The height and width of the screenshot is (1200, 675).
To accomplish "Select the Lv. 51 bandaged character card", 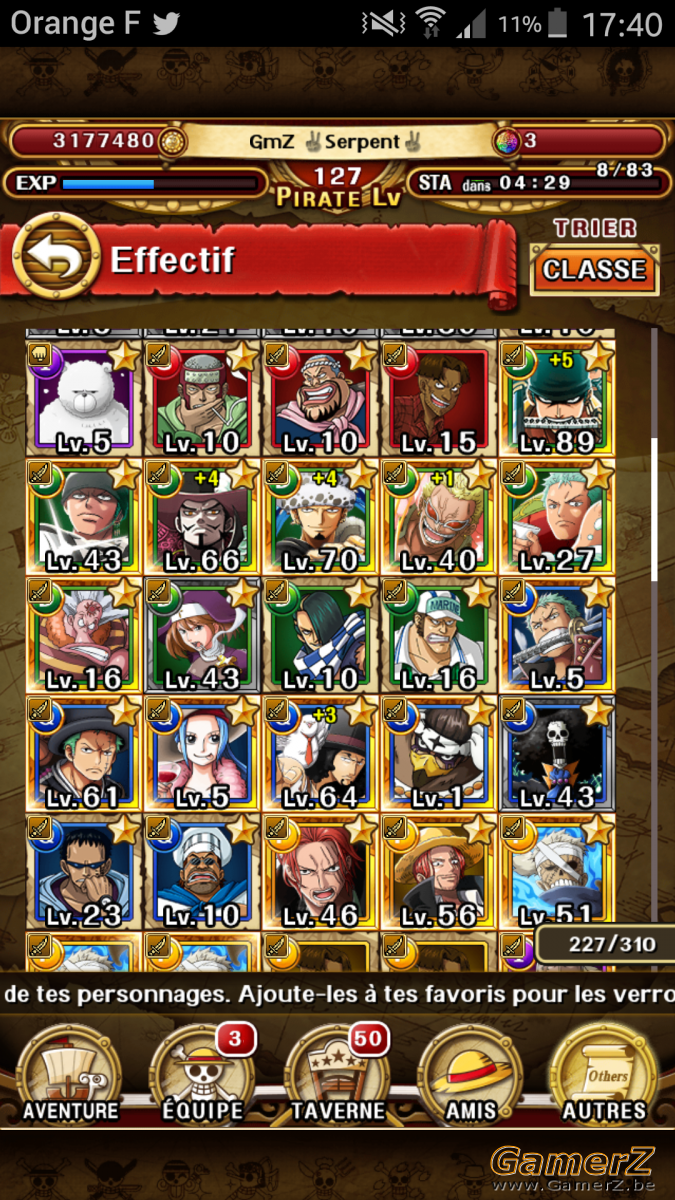I will coord(557,871).
